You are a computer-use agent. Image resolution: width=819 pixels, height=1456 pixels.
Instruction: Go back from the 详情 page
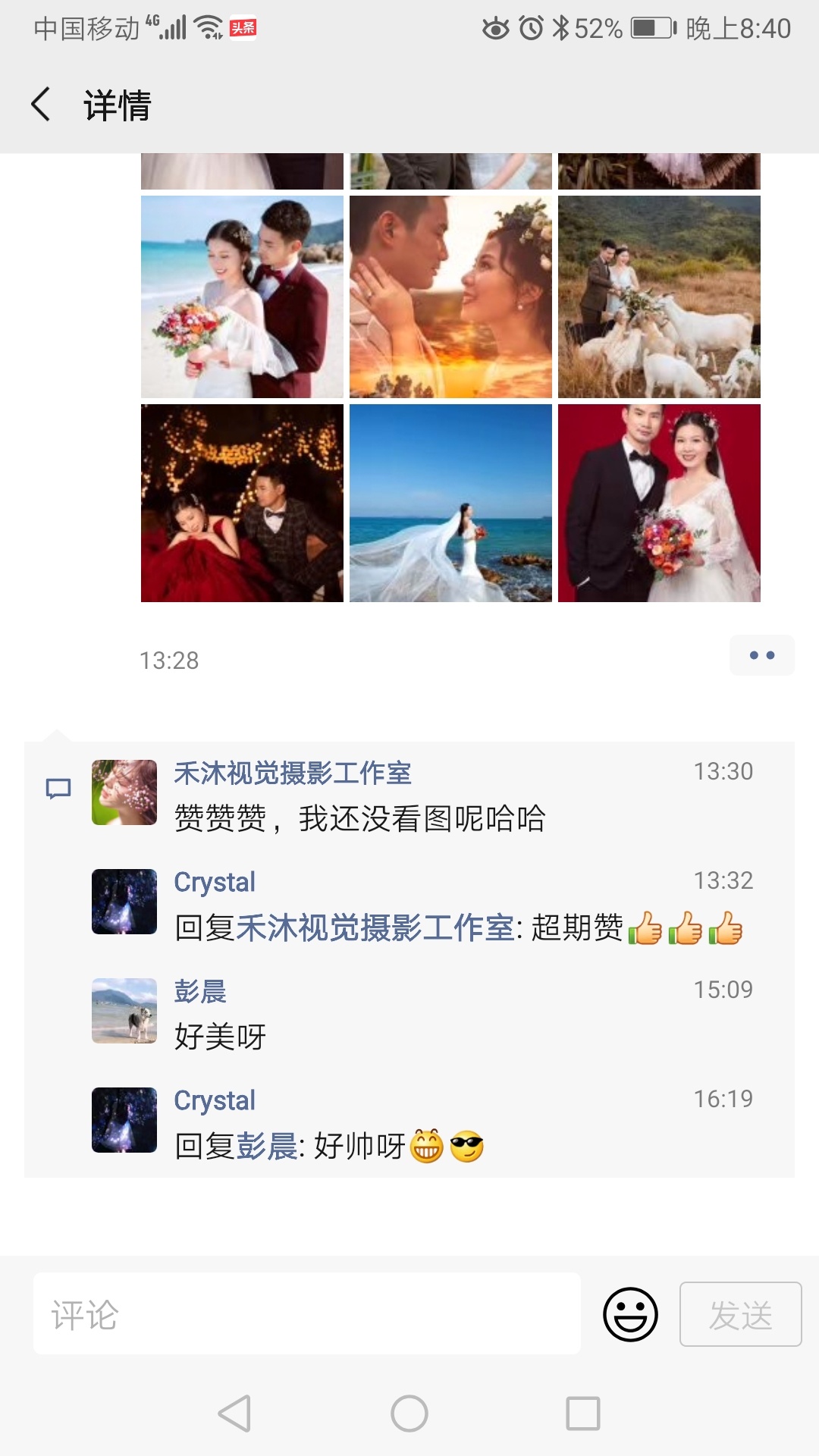pos(41,104)
